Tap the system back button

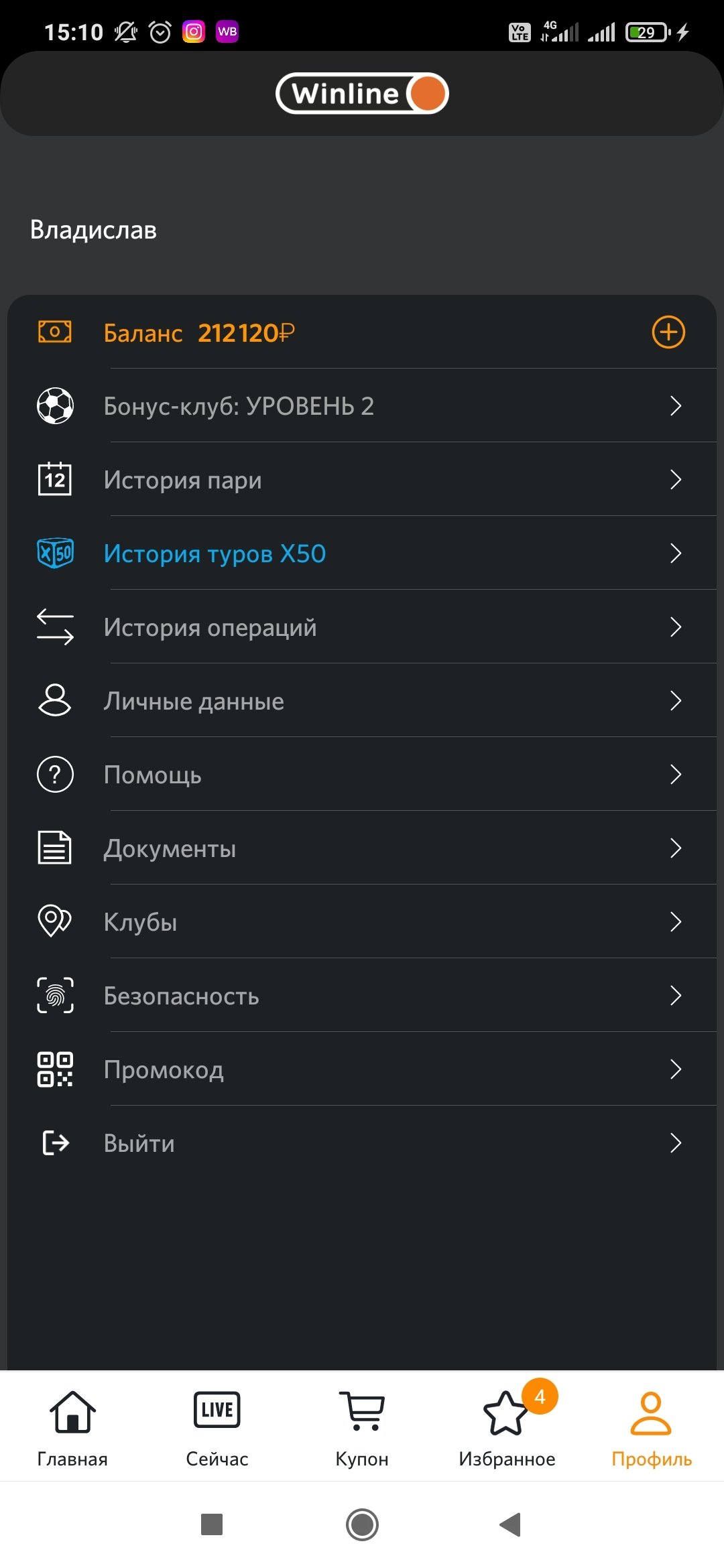pos(511,1524)
